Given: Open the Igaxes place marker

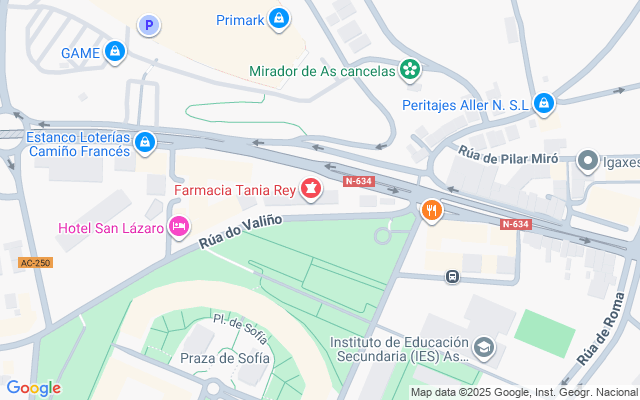Looking at the screenshot, I should (587, 161).
